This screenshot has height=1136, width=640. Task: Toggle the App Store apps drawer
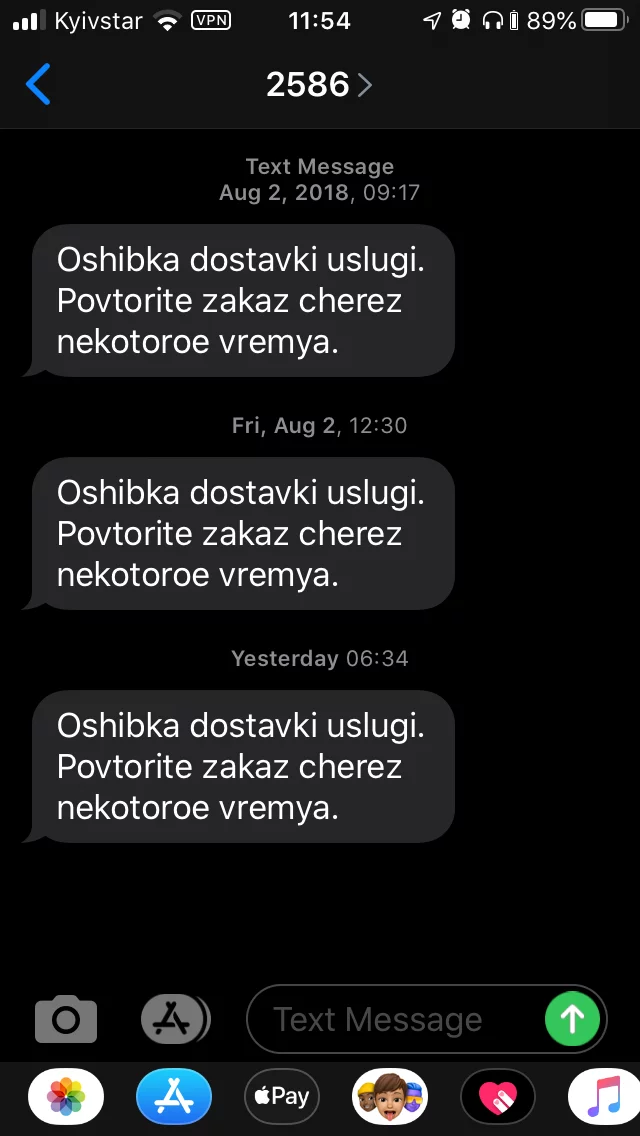[x=175, y=1019]
